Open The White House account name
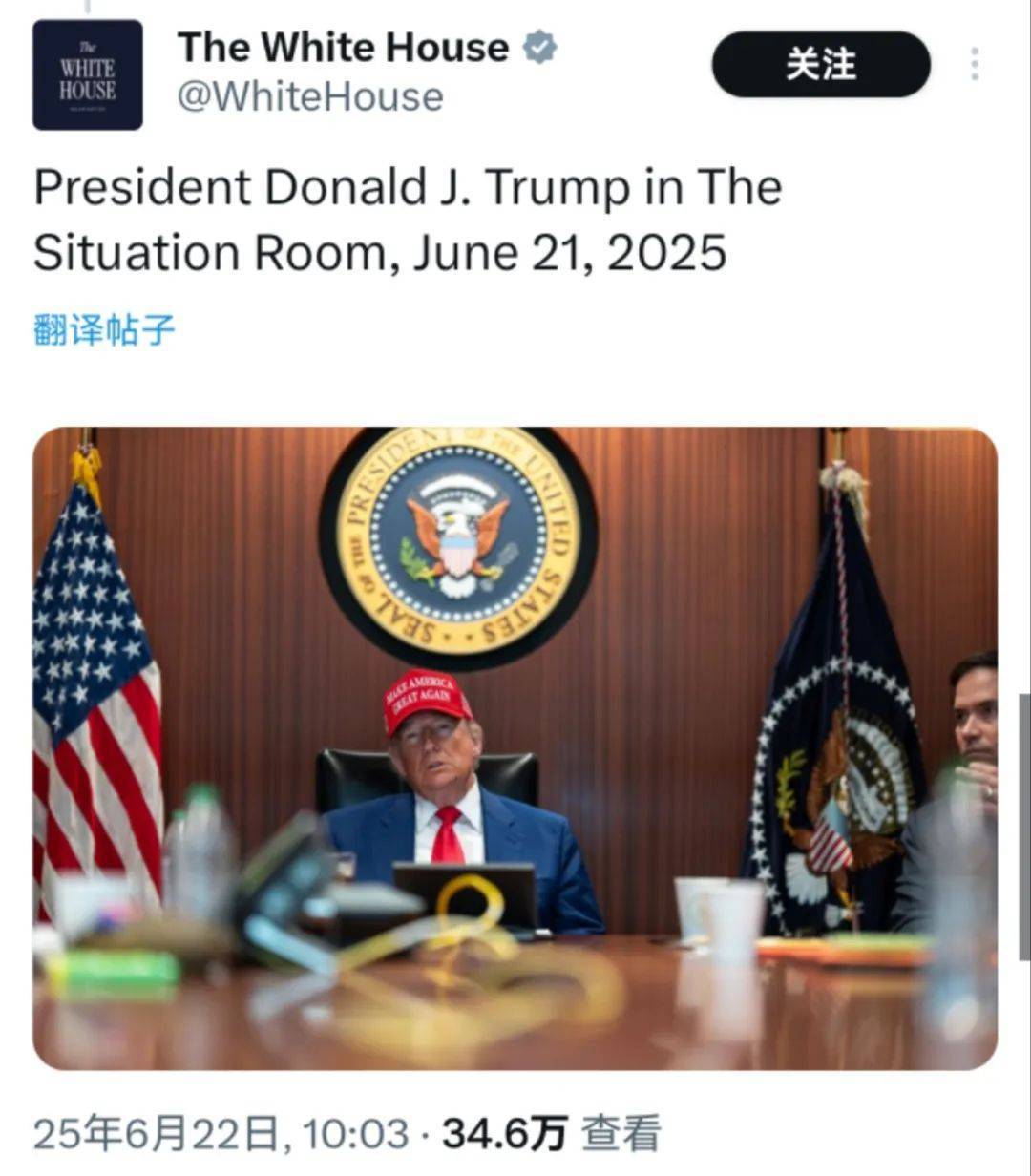 (x=344, y=48)
